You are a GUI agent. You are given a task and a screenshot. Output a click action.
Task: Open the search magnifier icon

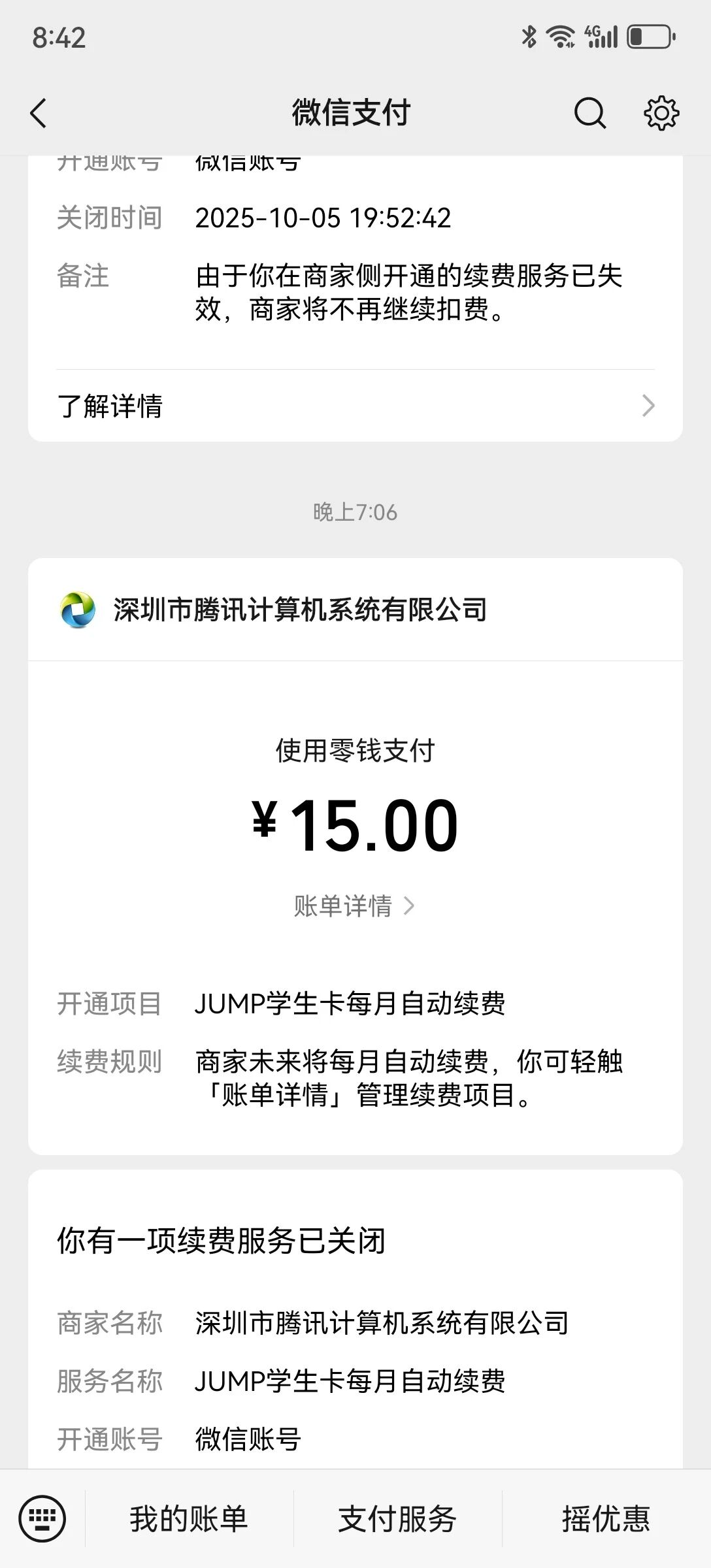pos(590,113)
